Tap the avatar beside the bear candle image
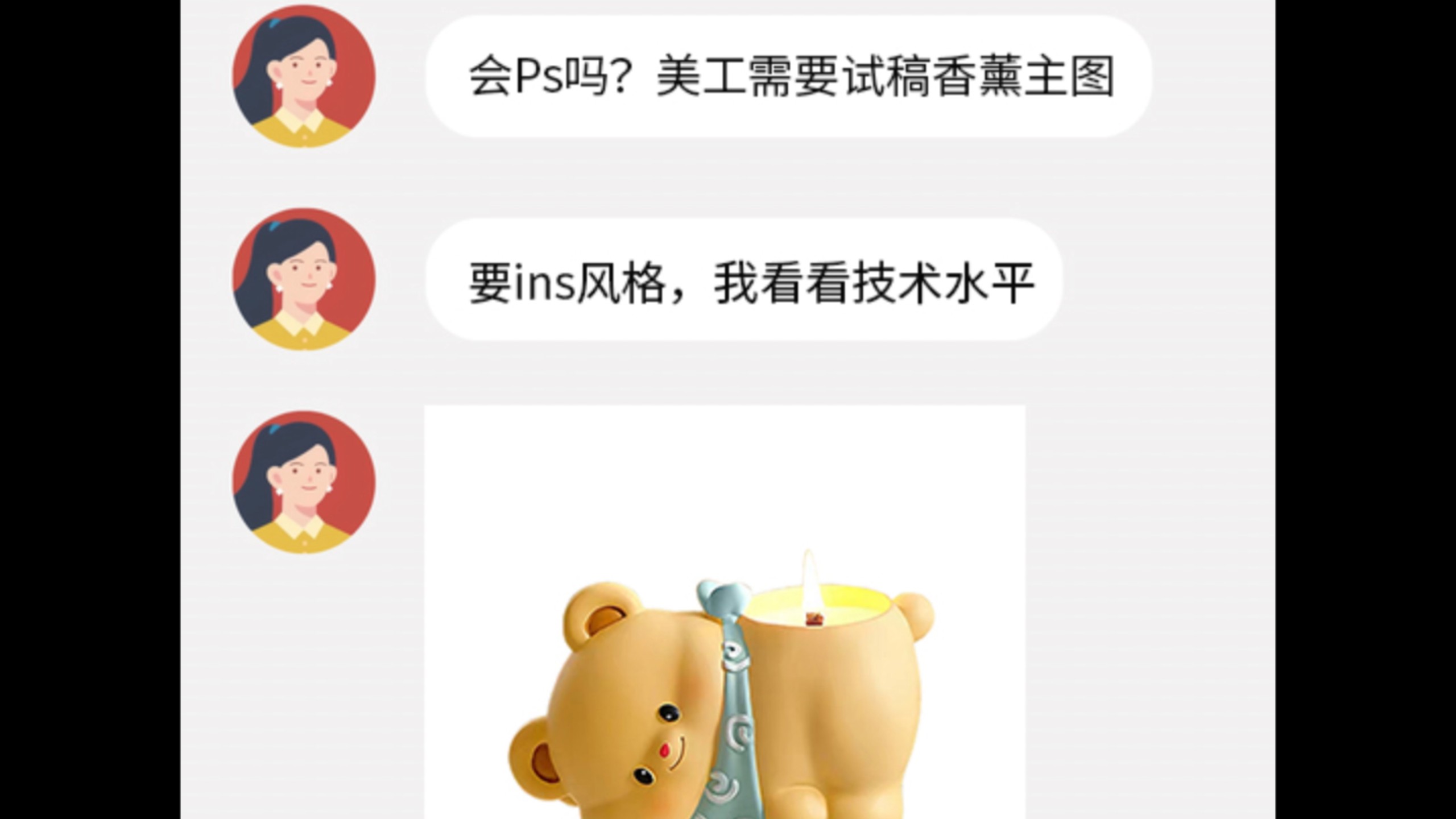1456x819 pixels. click(x=304, y=482)
